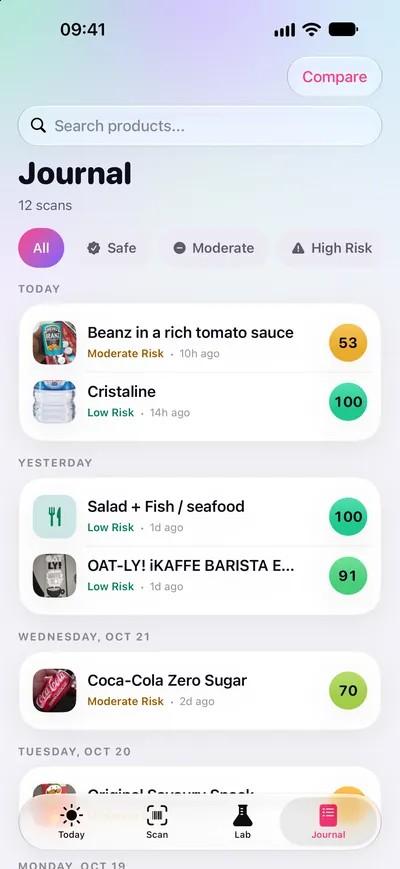Open the Cristaline scan entry
The height and width of the screenshot is (869, 400).
pyautogui.click(x=200, y=402)
